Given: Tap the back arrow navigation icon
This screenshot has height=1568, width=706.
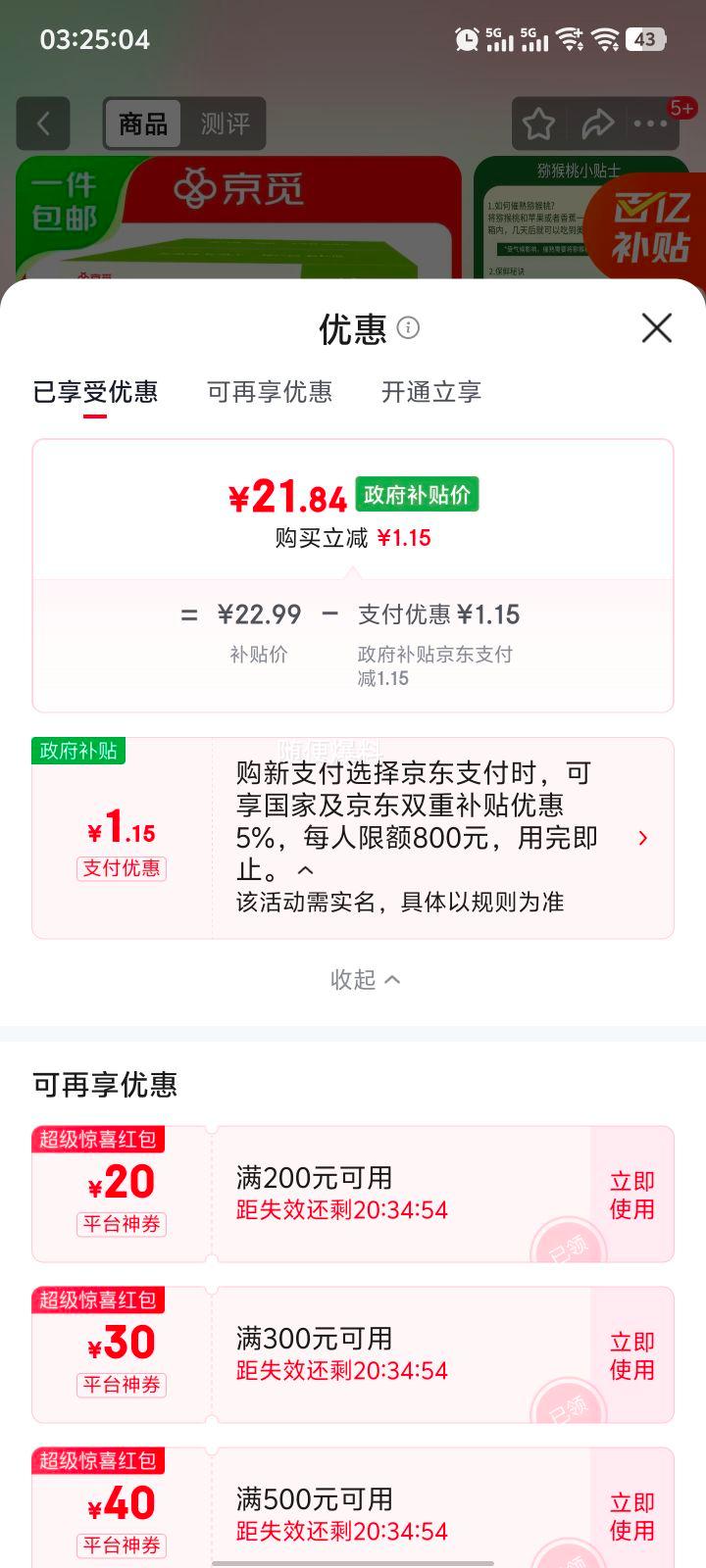Looking at the screenshot, I should (42, 124).
